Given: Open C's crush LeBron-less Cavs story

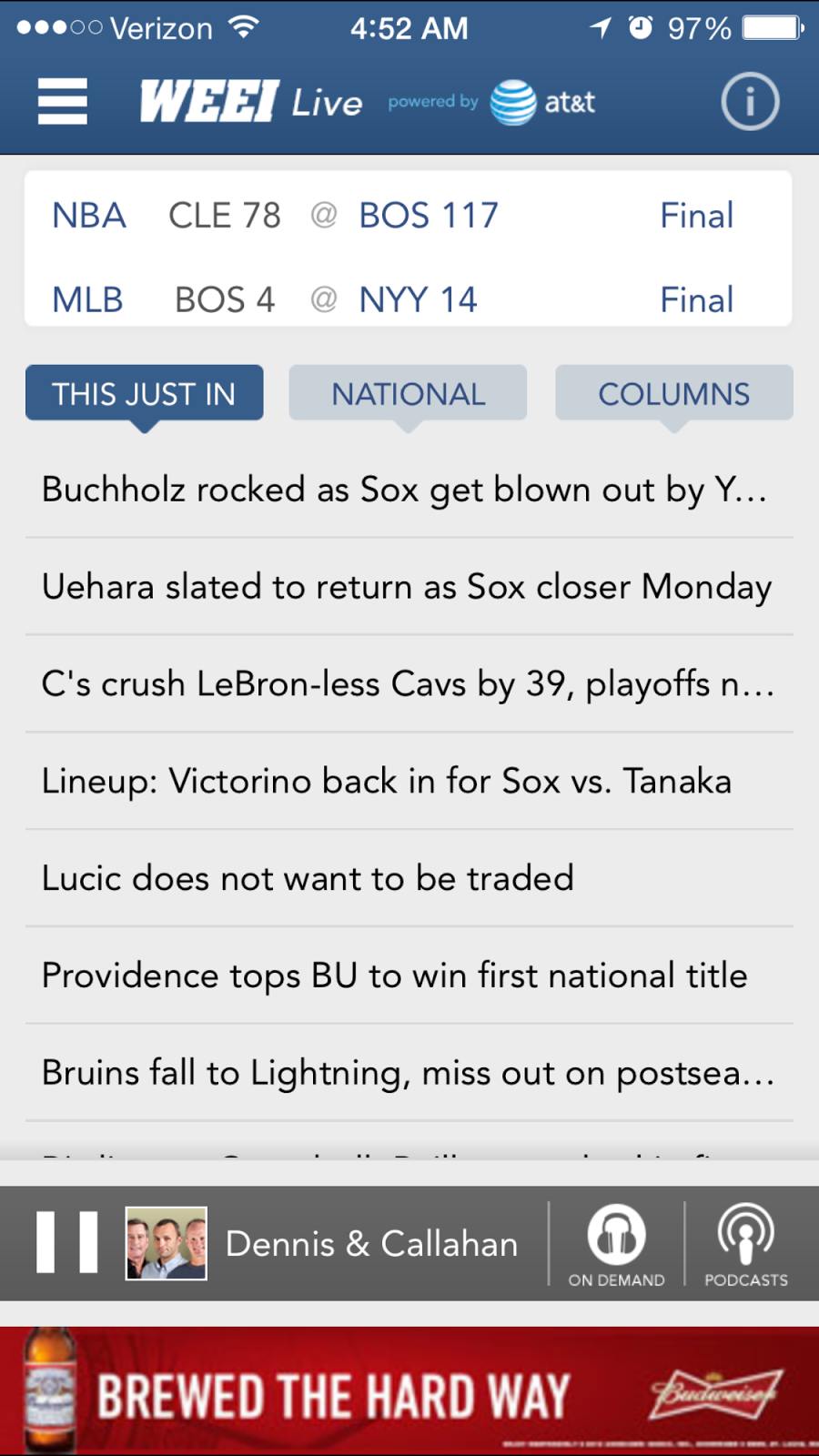Looking at the screenshot, I should (408, 684).
